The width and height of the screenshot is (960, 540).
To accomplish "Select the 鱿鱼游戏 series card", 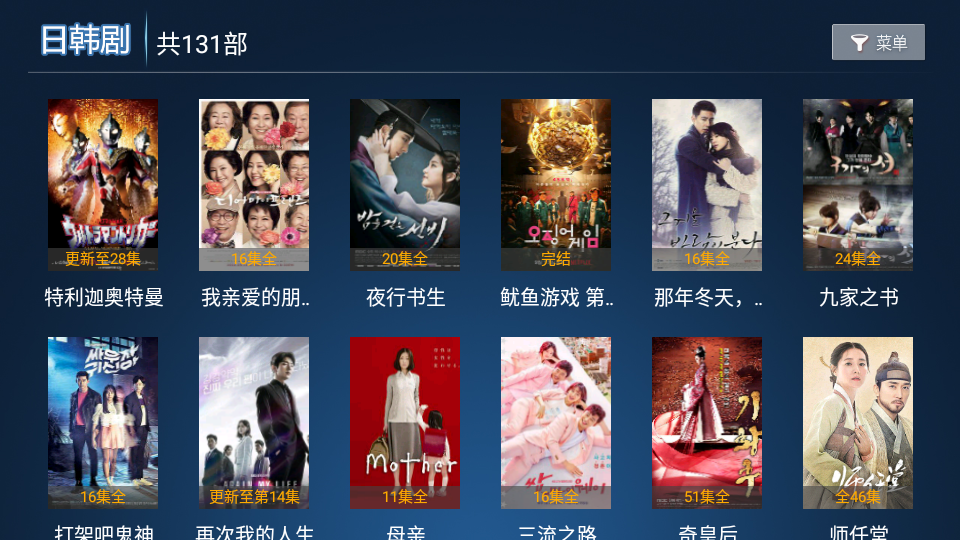I will coord(556,185).
